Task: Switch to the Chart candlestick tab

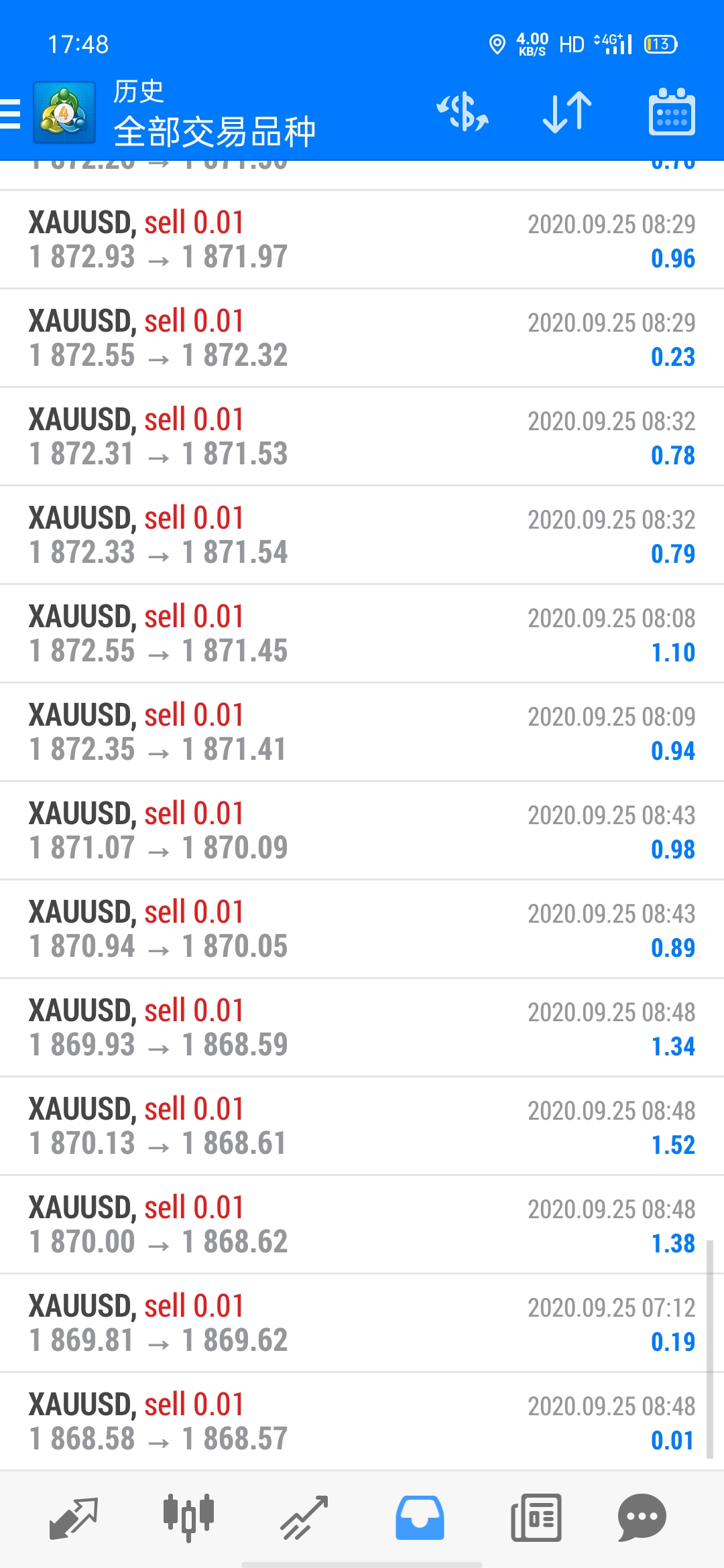Action: (188, 1518)
